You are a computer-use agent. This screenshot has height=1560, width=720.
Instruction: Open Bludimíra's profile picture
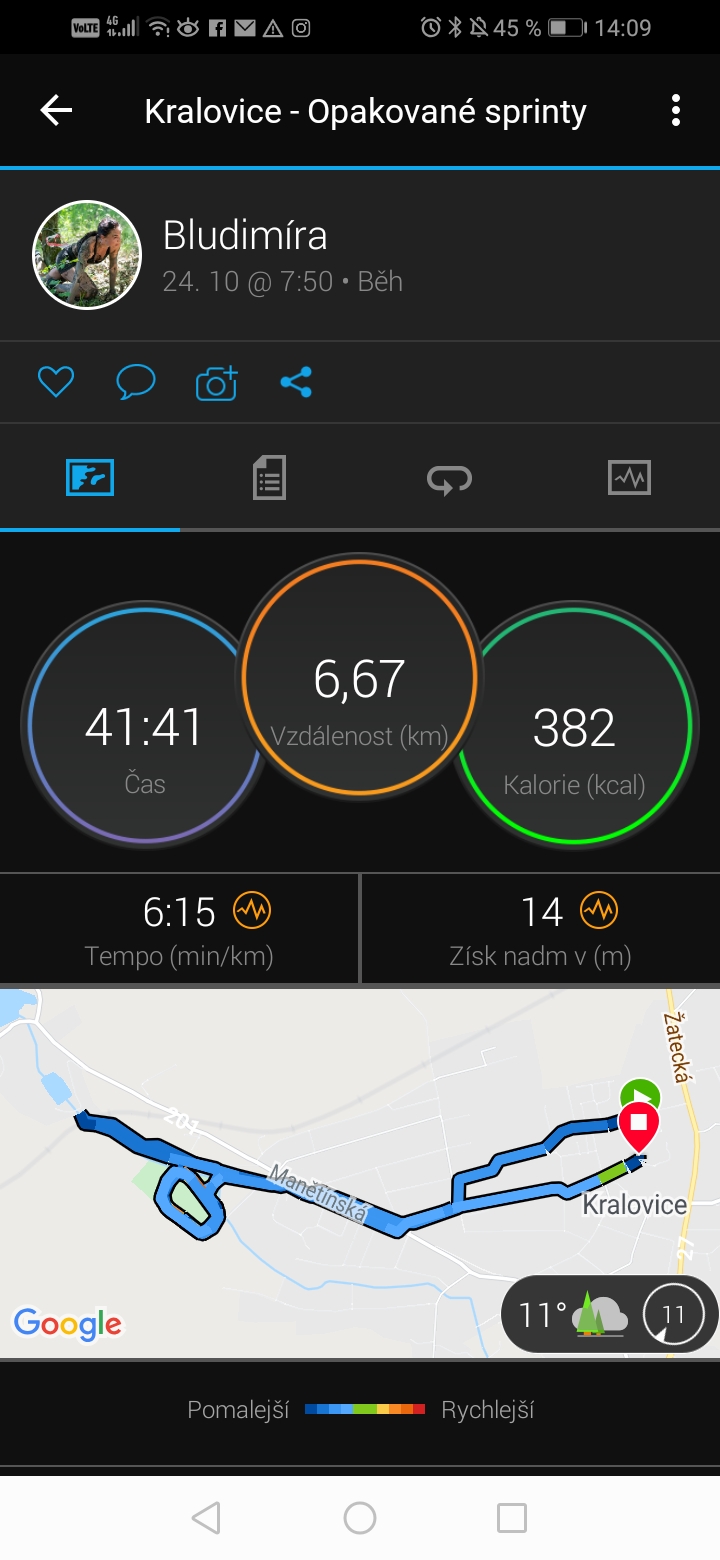point(87,255)
